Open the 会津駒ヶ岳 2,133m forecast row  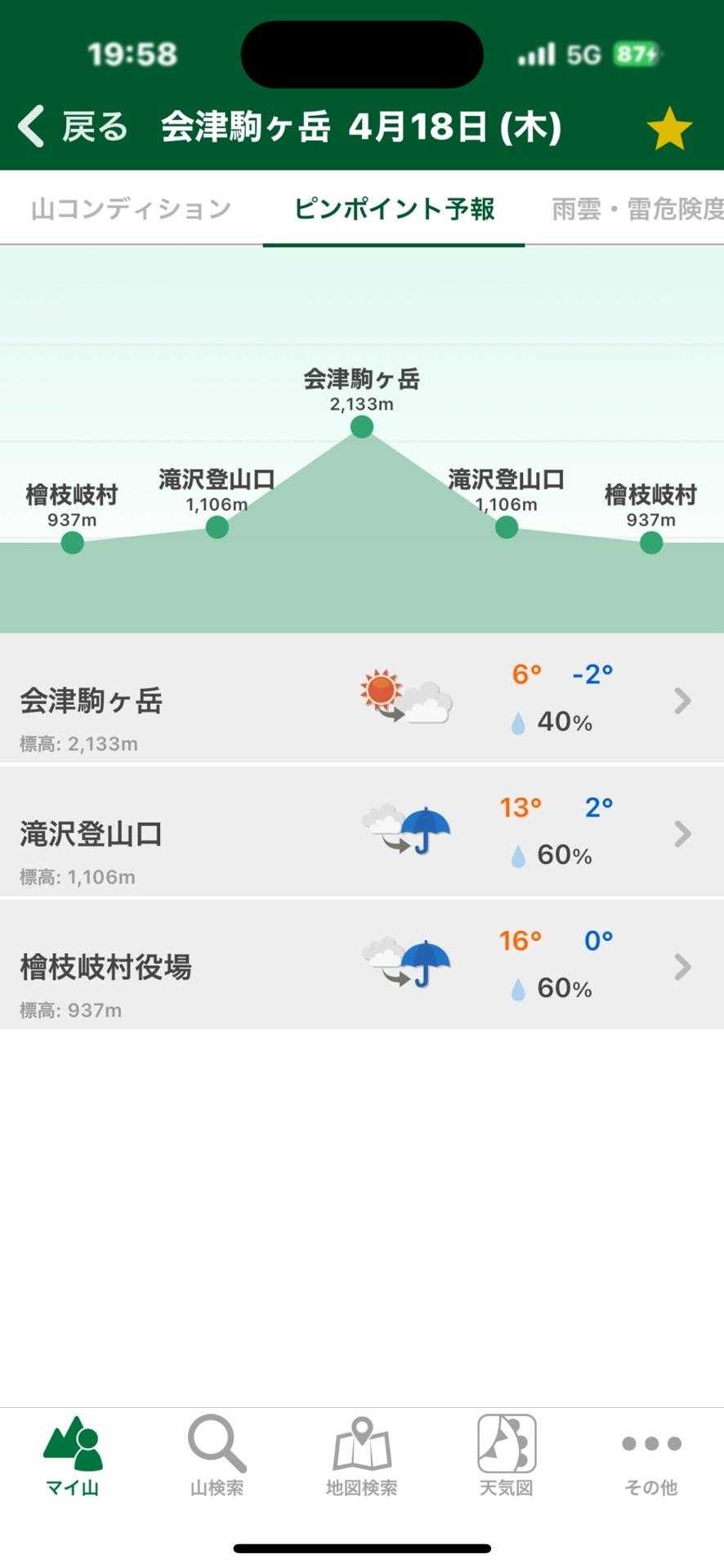pos(361,701)
